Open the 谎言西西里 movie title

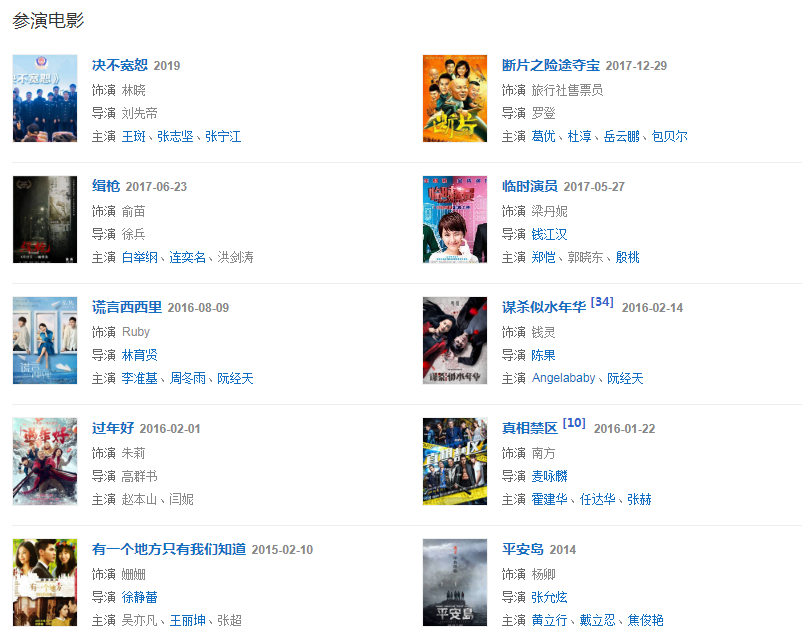click(126, 308)
